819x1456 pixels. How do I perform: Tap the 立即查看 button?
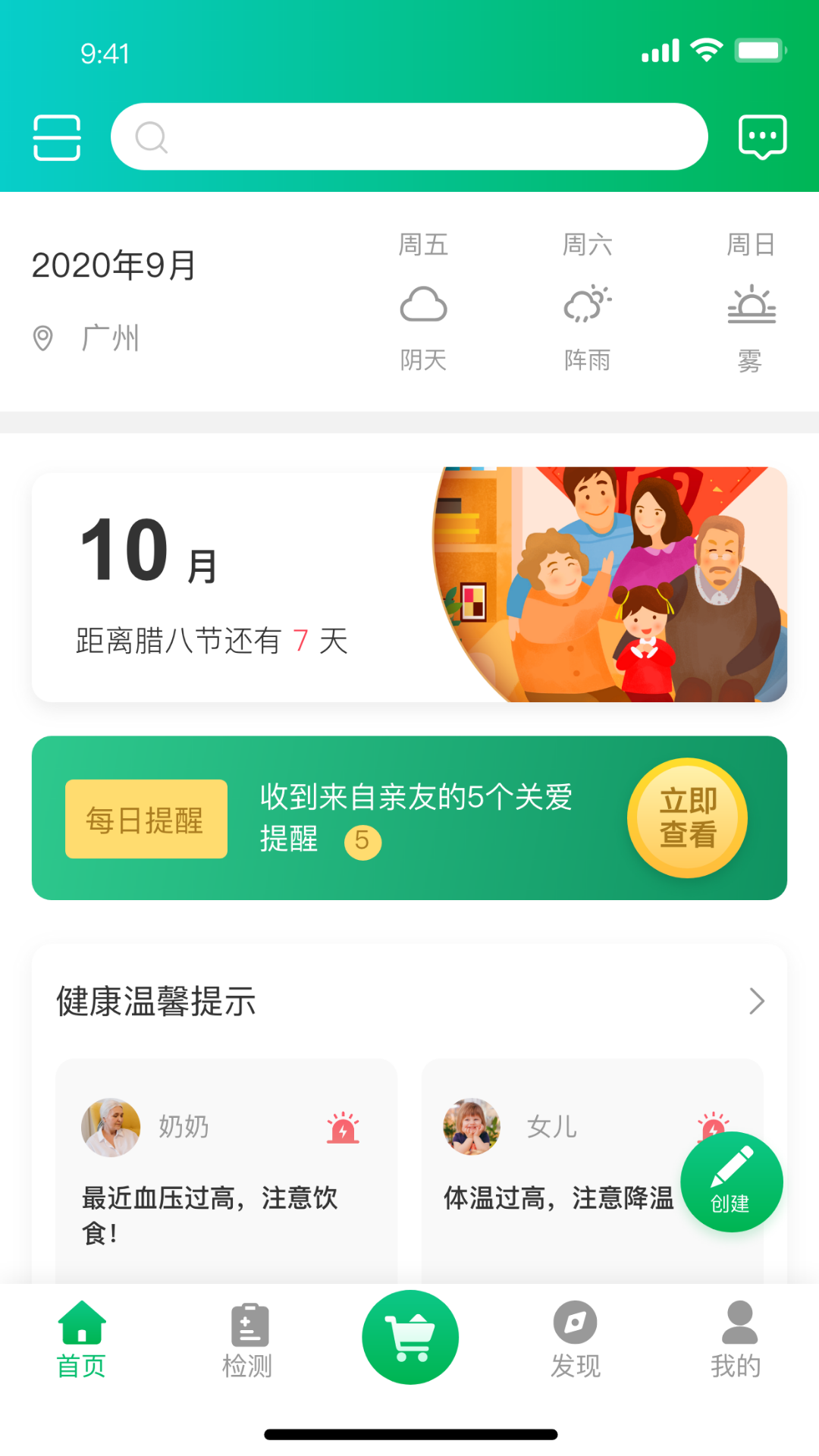tap(687, 817)
